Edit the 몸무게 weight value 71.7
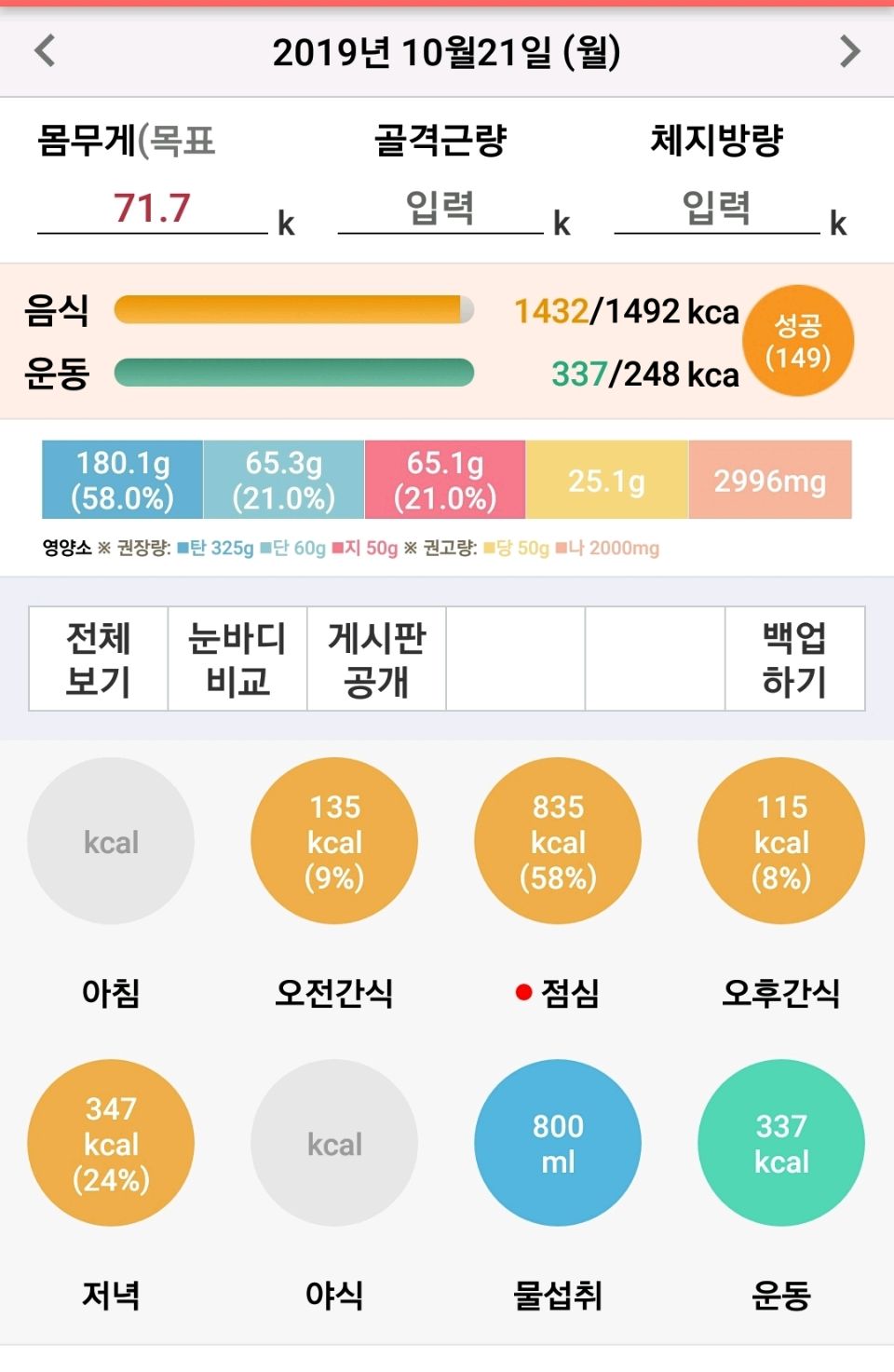Viewport: 894px width, 1372px height. point(152,209)
